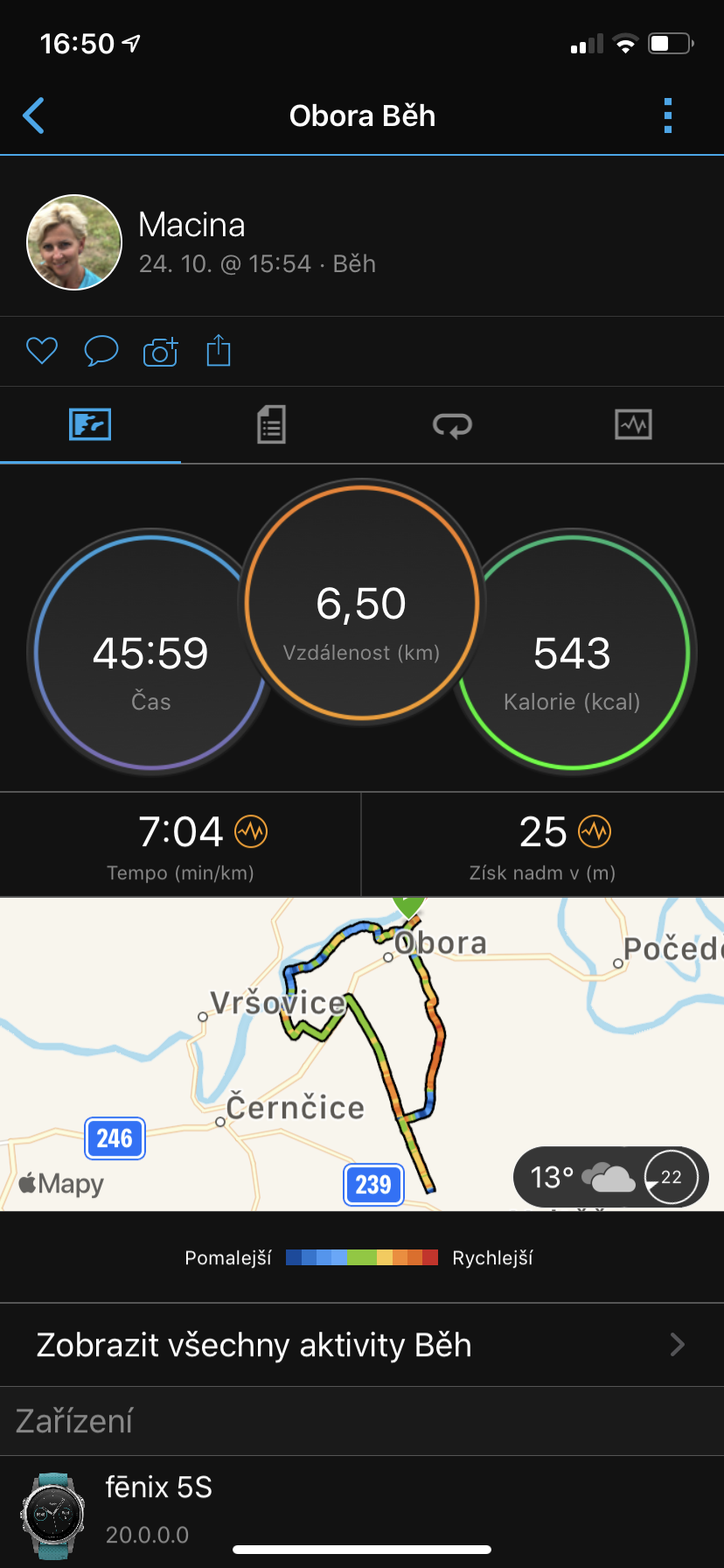
Task: Open the three-dot overflow menu
Action: tap(668, 115)
